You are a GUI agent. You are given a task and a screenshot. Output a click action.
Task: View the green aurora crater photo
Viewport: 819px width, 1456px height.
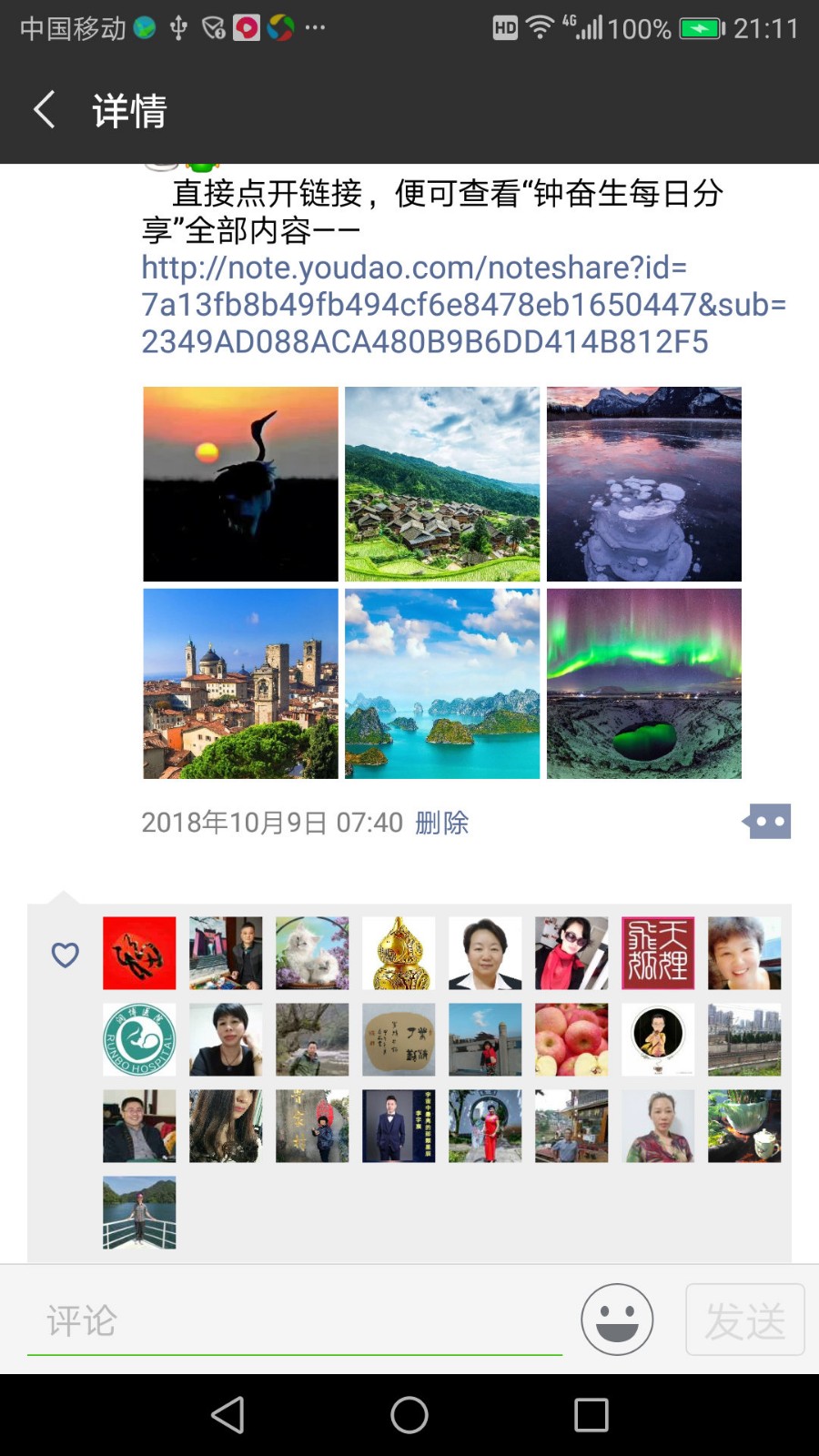click(644, 683)
